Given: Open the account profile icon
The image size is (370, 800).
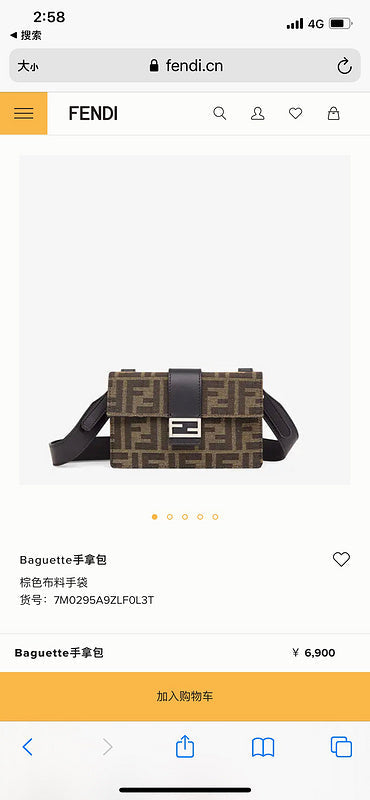Looking at the screenshot, I should [x=258, y=113].
